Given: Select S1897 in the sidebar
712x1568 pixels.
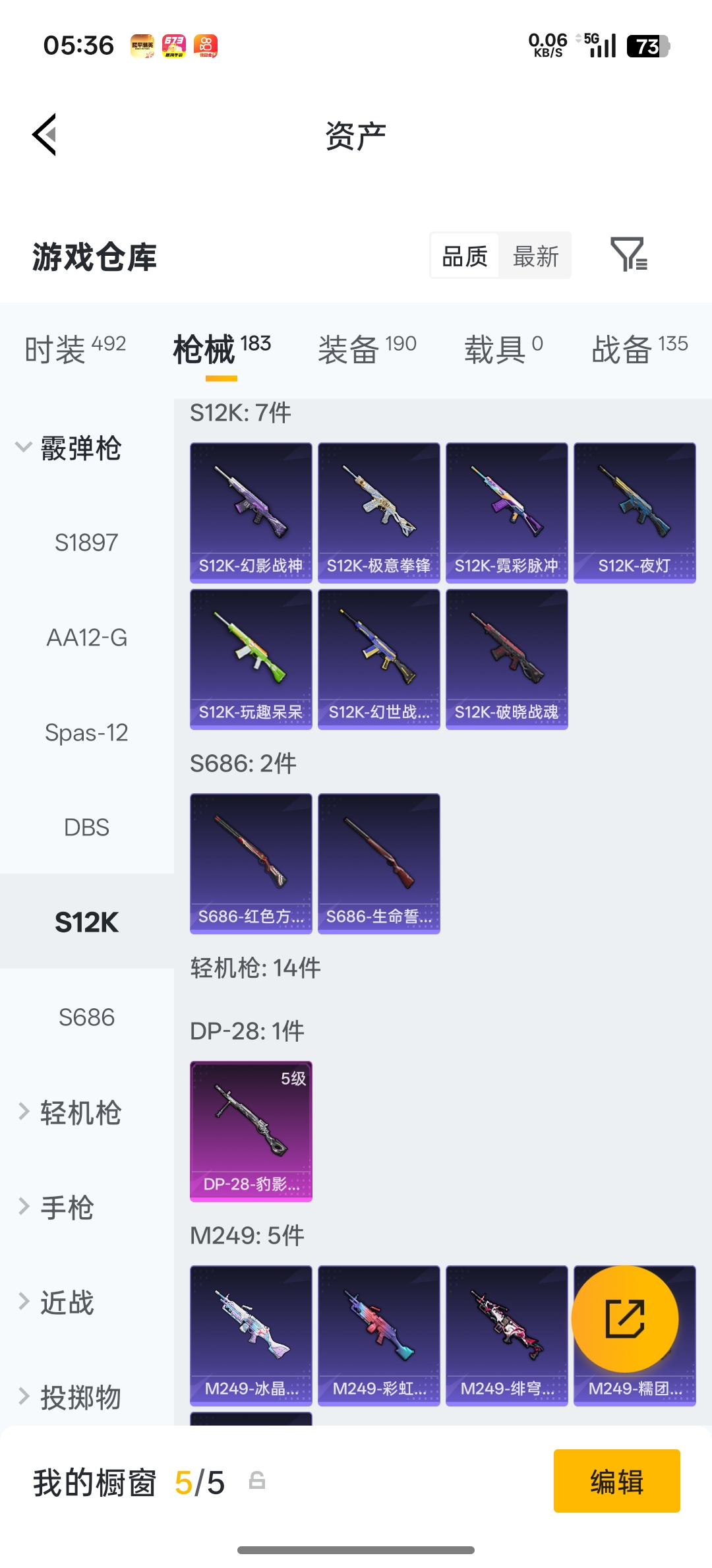Looking at the screenshot, I should (86, 543).
